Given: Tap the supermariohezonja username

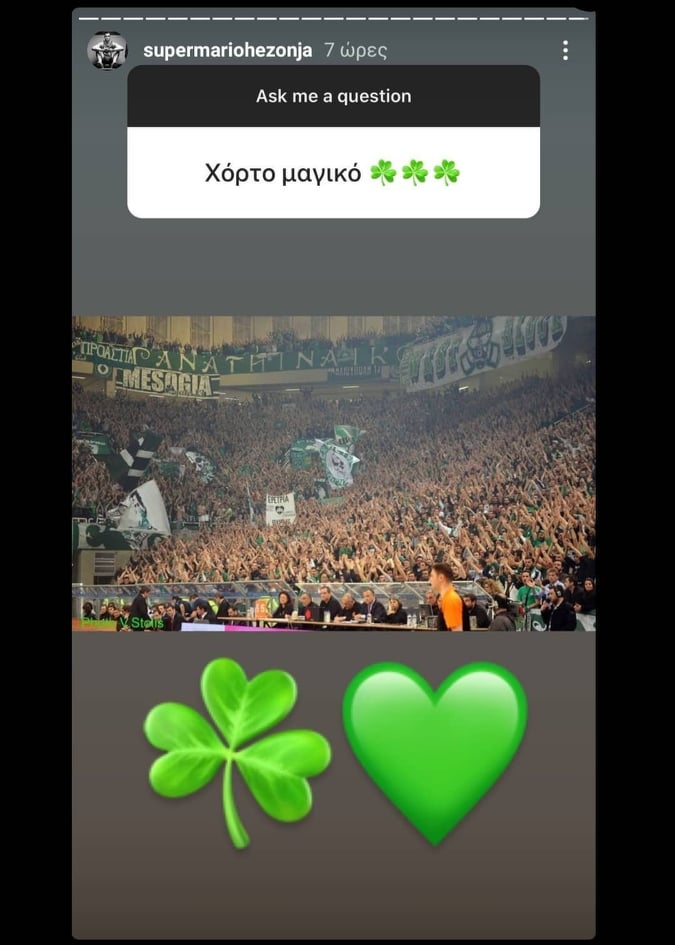Looking at the screenshot, I should pos(228,50).
